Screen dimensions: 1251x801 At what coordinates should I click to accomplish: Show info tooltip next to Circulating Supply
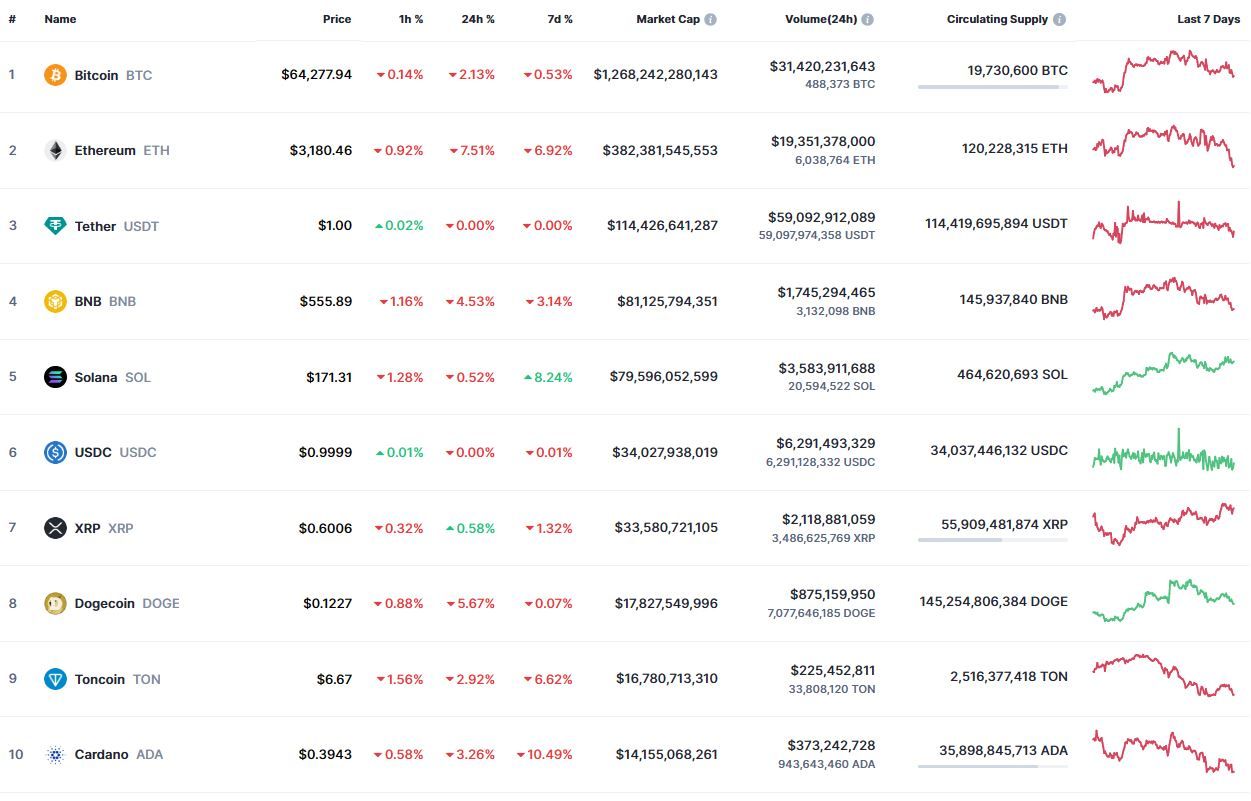click(x=1059, y=19)
